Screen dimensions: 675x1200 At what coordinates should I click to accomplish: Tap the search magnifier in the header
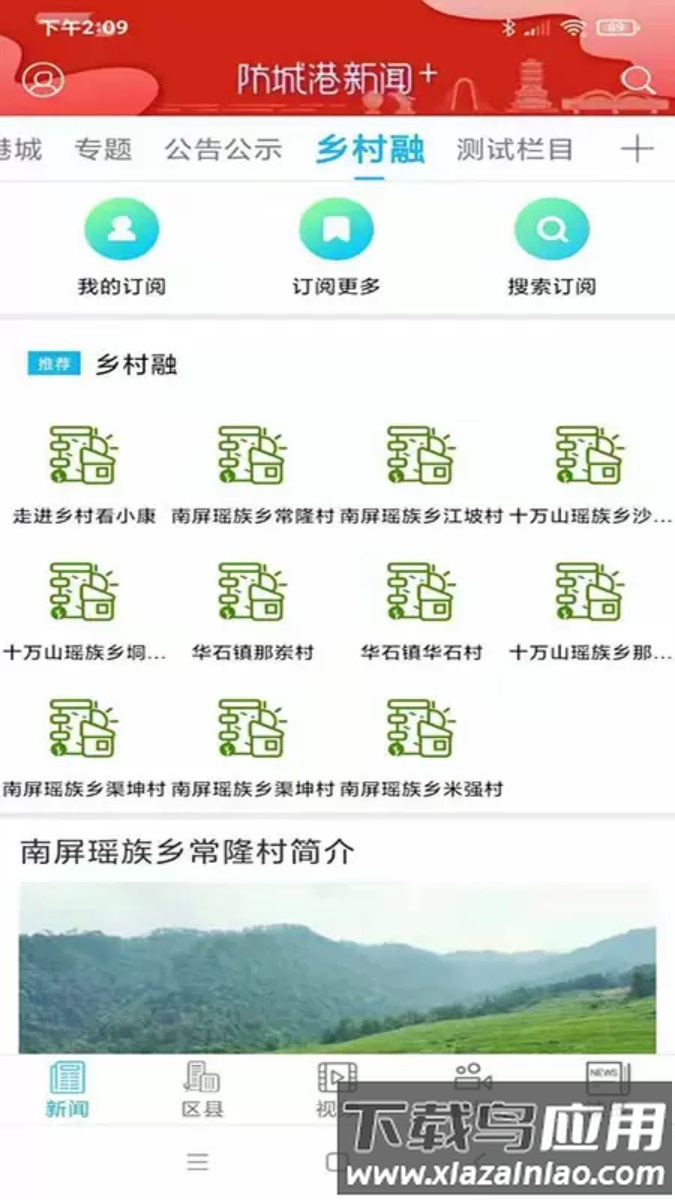[x=637, y=80]
